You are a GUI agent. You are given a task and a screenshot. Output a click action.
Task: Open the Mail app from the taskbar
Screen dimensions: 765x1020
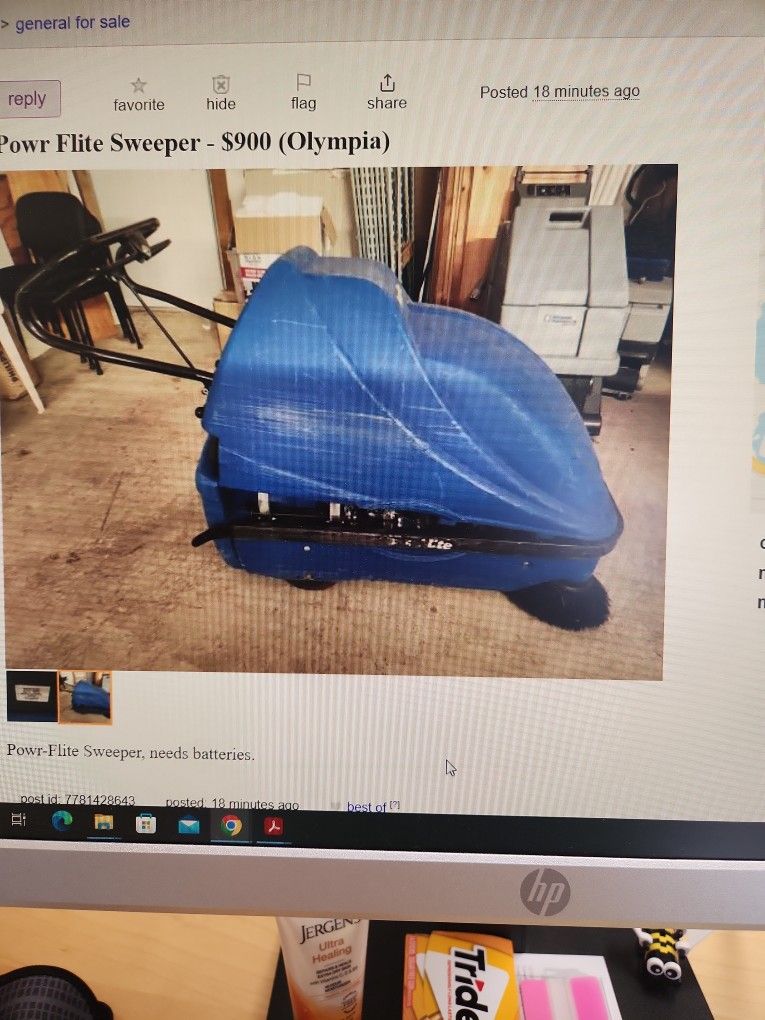(187, 822)
